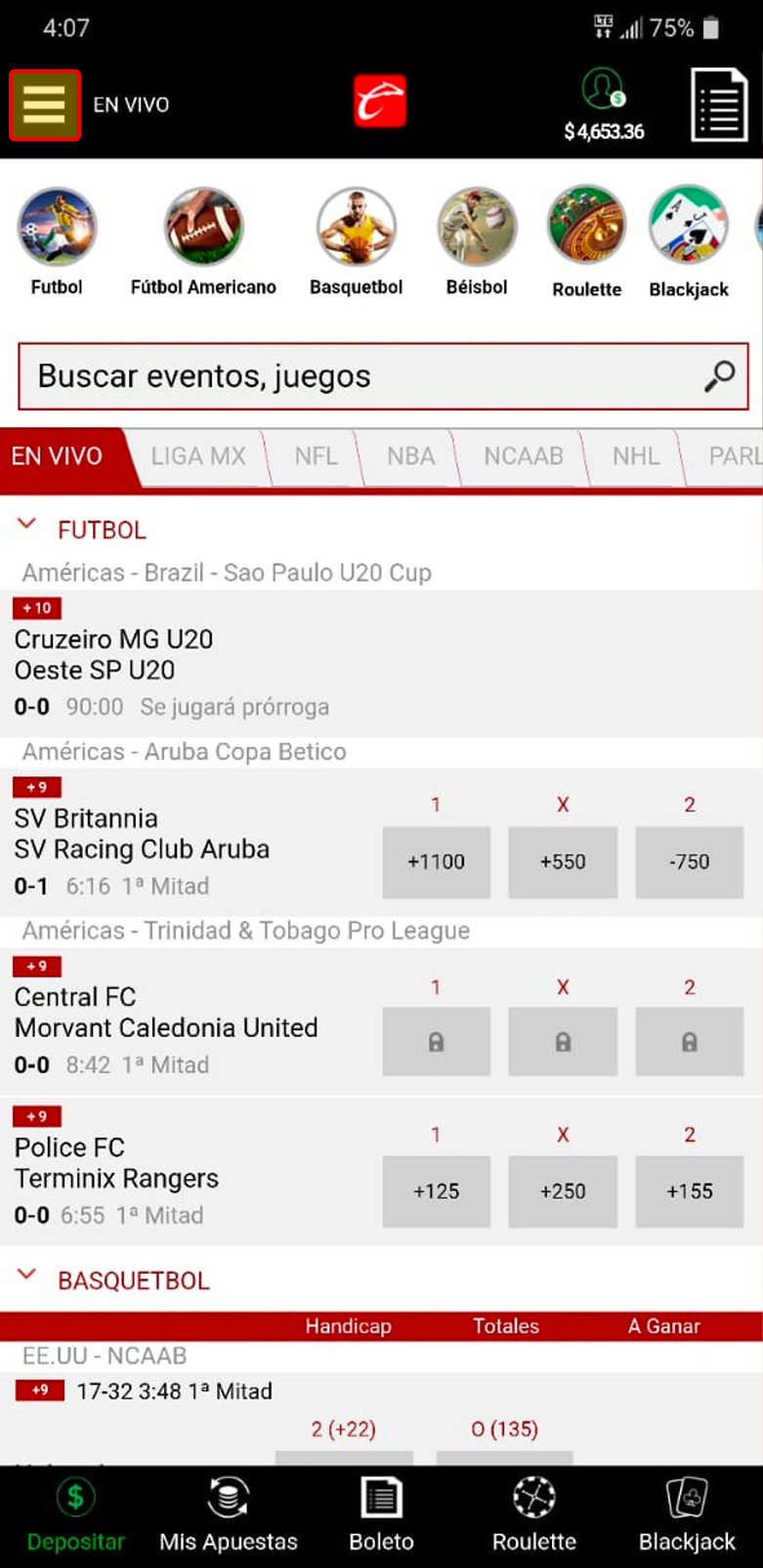Tap the Buscar eventos, juegos search field
Viewport: 763px width, 1568px height.
(x=383, y=376)
